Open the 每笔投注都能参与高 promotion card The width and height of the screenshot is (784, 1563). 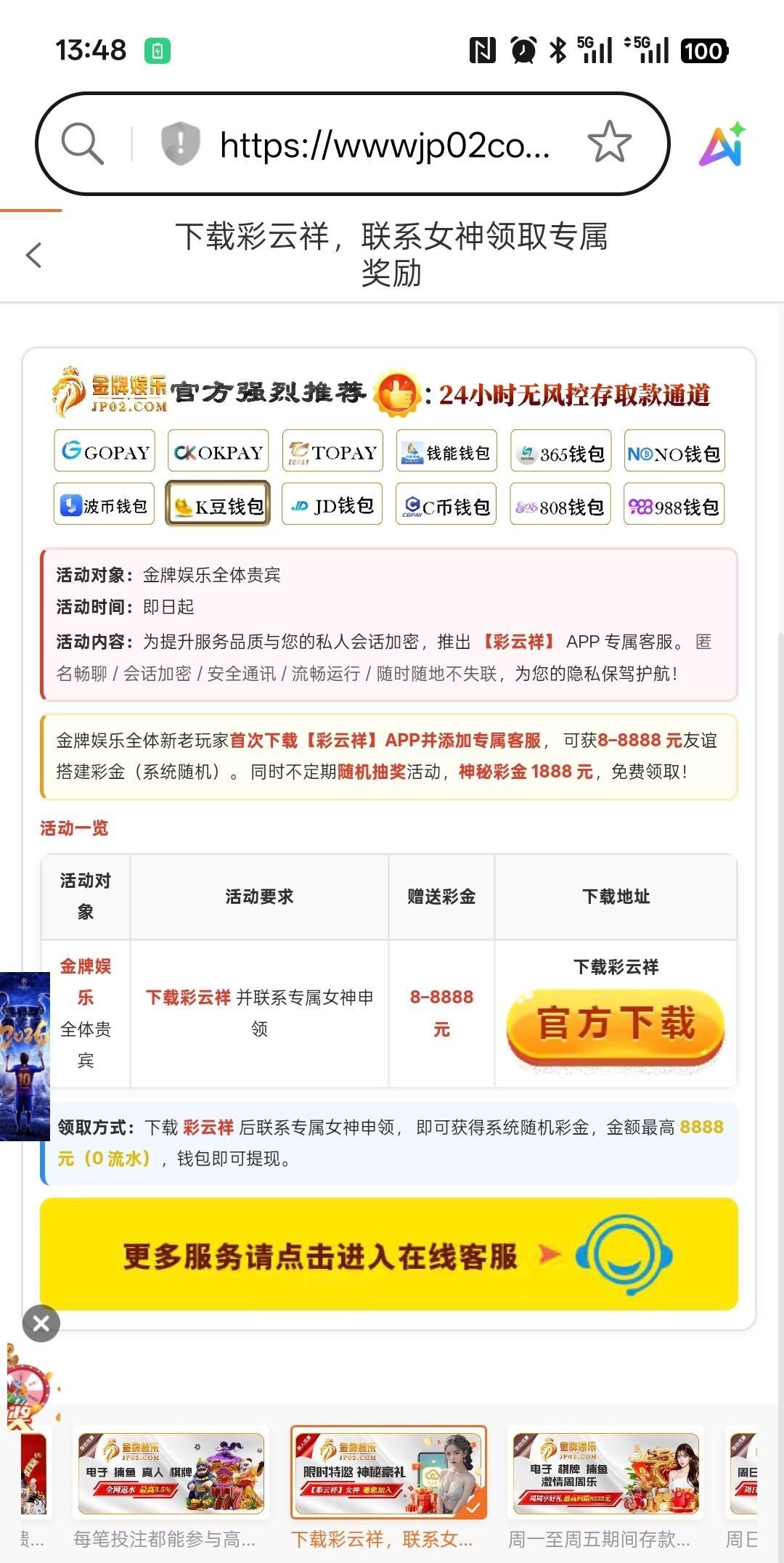point(171,1472)
